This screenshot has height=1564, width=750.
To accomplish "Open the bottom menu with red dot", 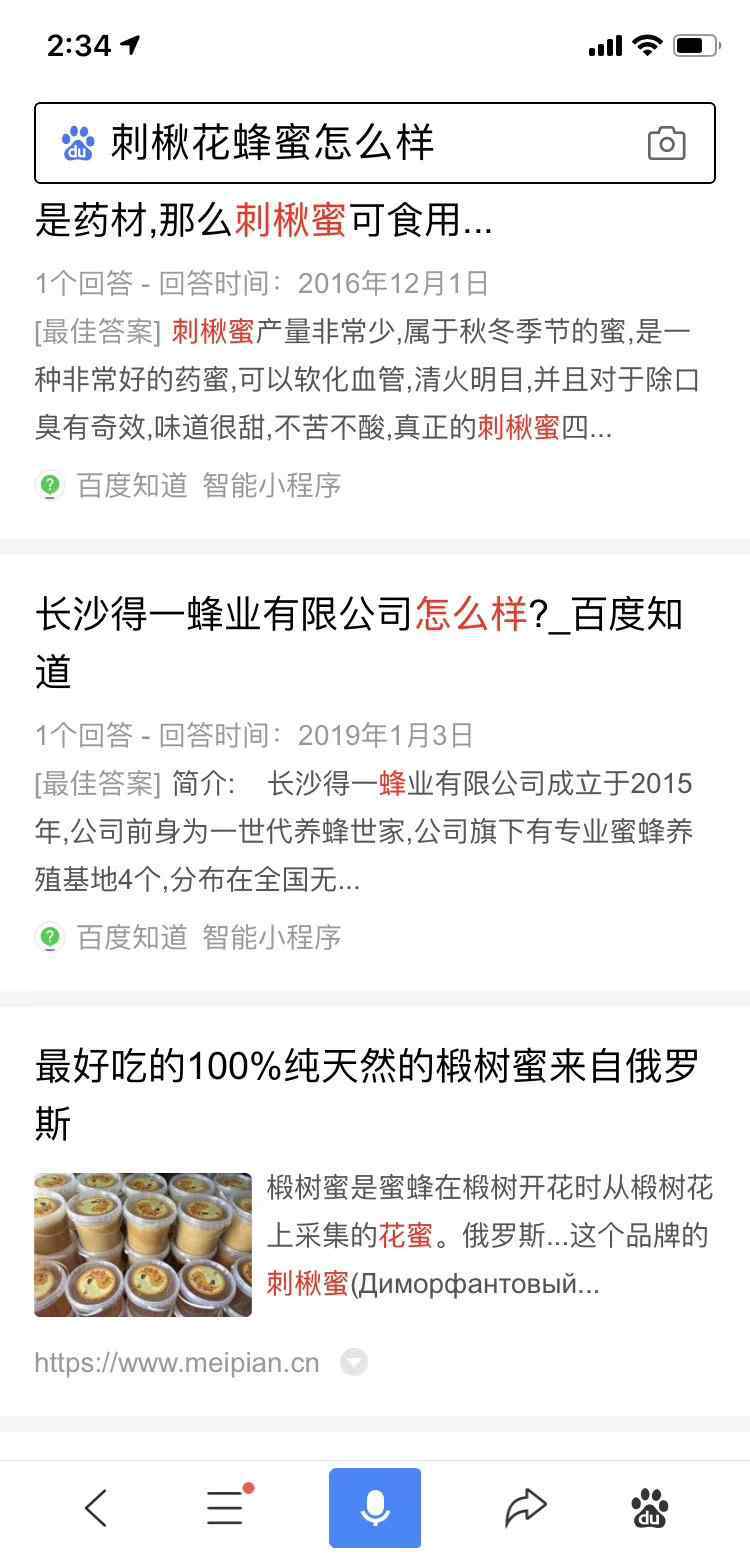I will pyautogui.click(x=226, y=1508).
